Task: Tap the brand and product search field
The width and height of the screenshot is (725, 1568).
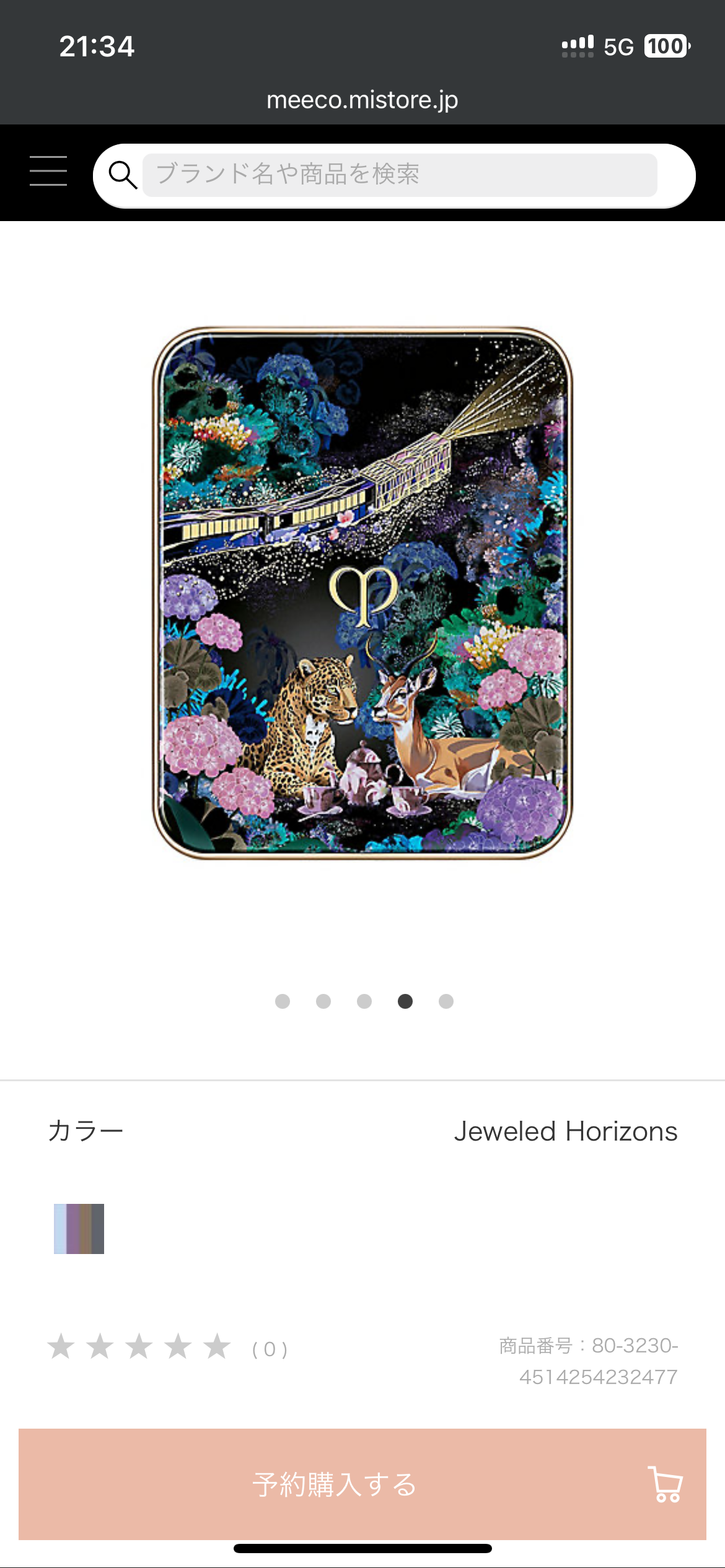Action: [x=399, y=175]
